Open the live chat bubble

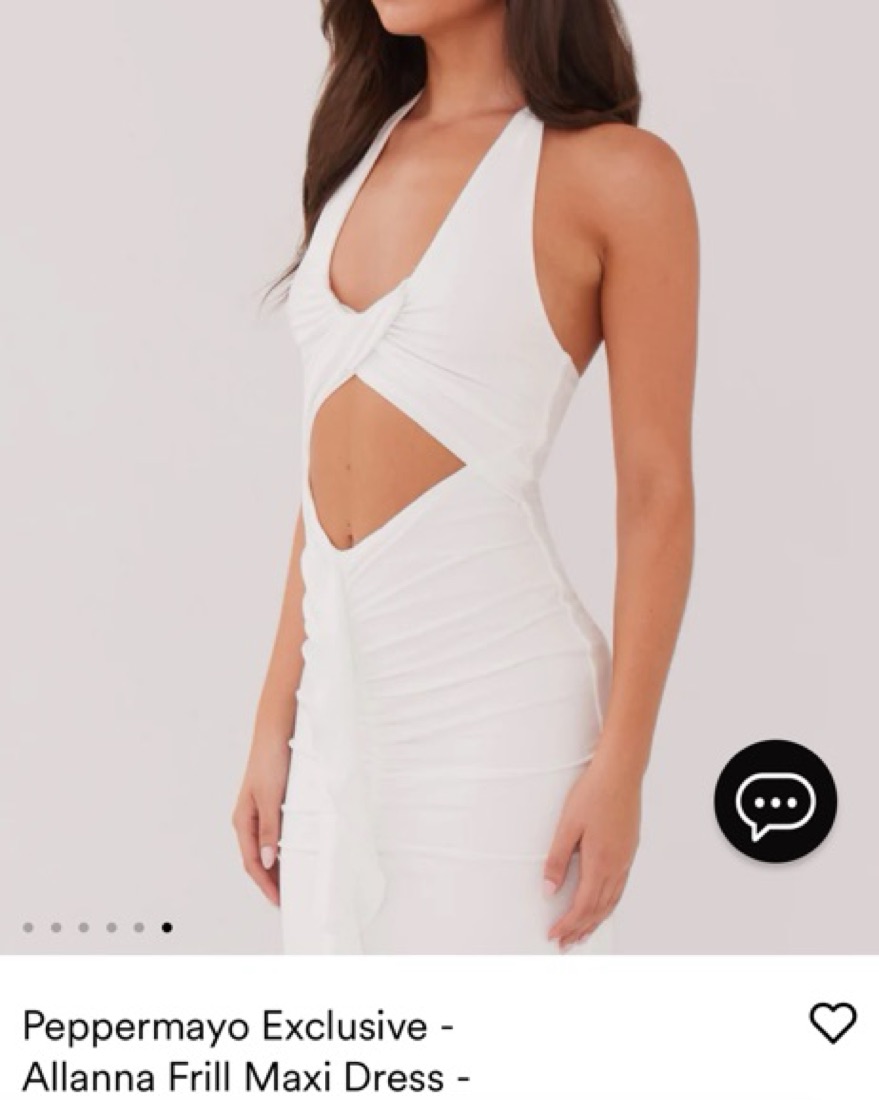(x=775, y=801)
